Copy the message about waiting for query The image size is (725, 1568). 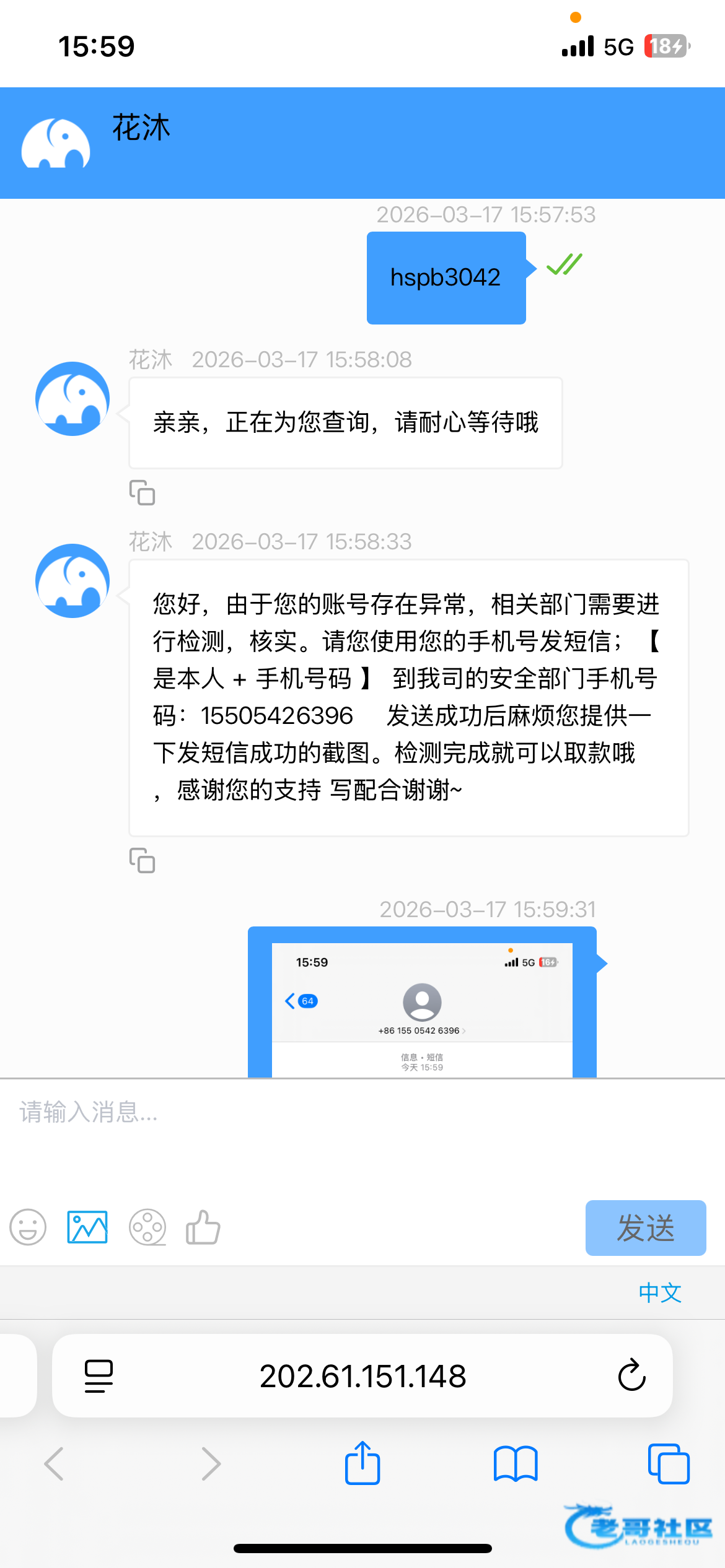tap(142, 493)
